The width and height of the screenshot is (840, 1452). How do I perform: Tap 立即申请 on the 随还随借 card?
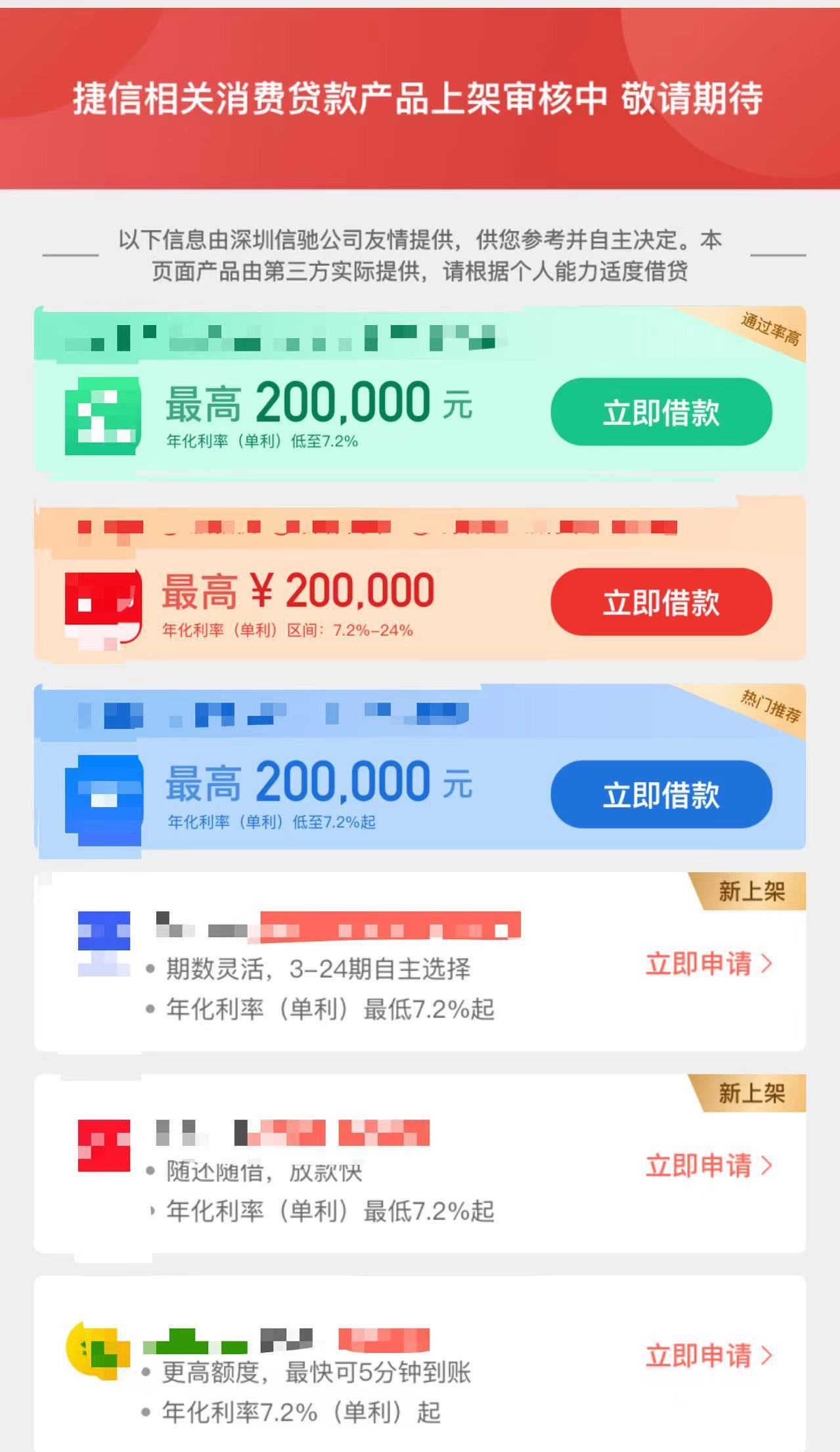(x=709, y=1165)
